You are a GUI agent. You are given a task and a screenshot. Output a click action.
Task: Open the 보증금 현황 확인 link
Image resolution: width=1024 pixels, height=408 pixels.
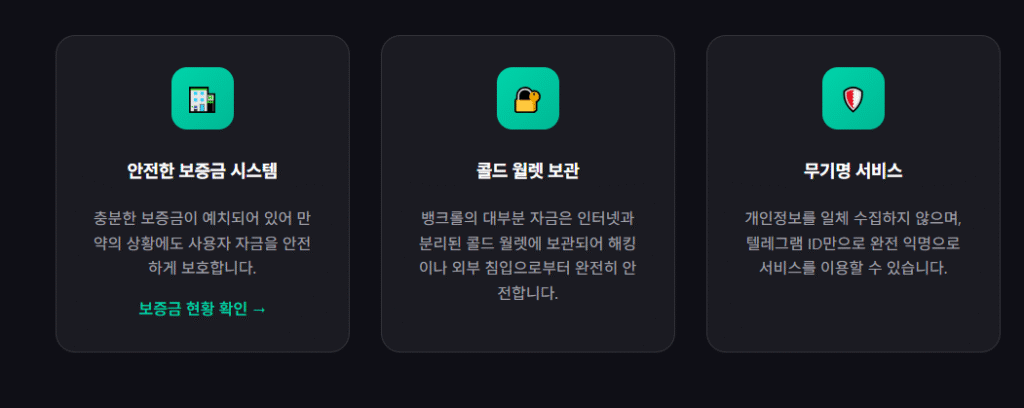tap(202, 309)
